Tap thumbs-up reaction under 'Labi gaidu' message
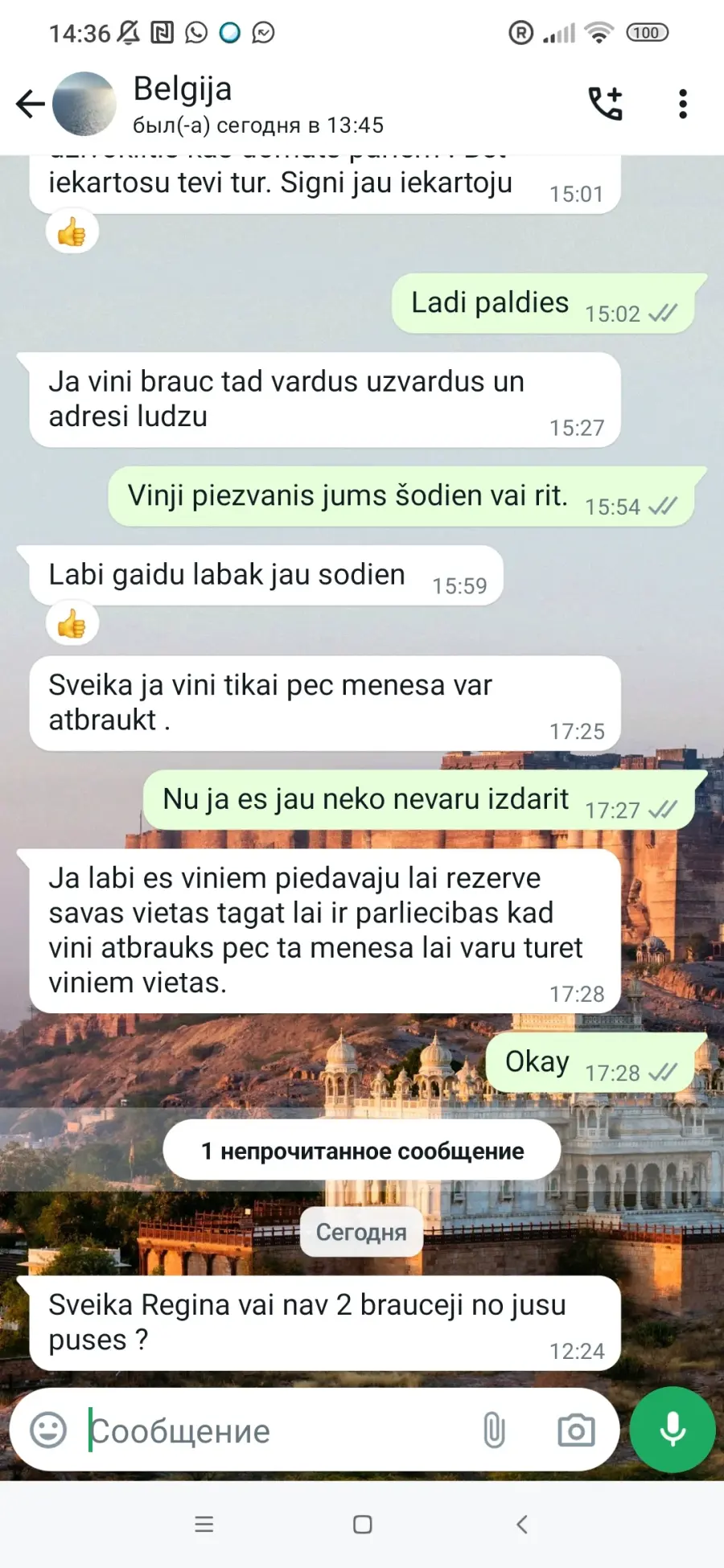724x1568 pixels. [72, 624]
